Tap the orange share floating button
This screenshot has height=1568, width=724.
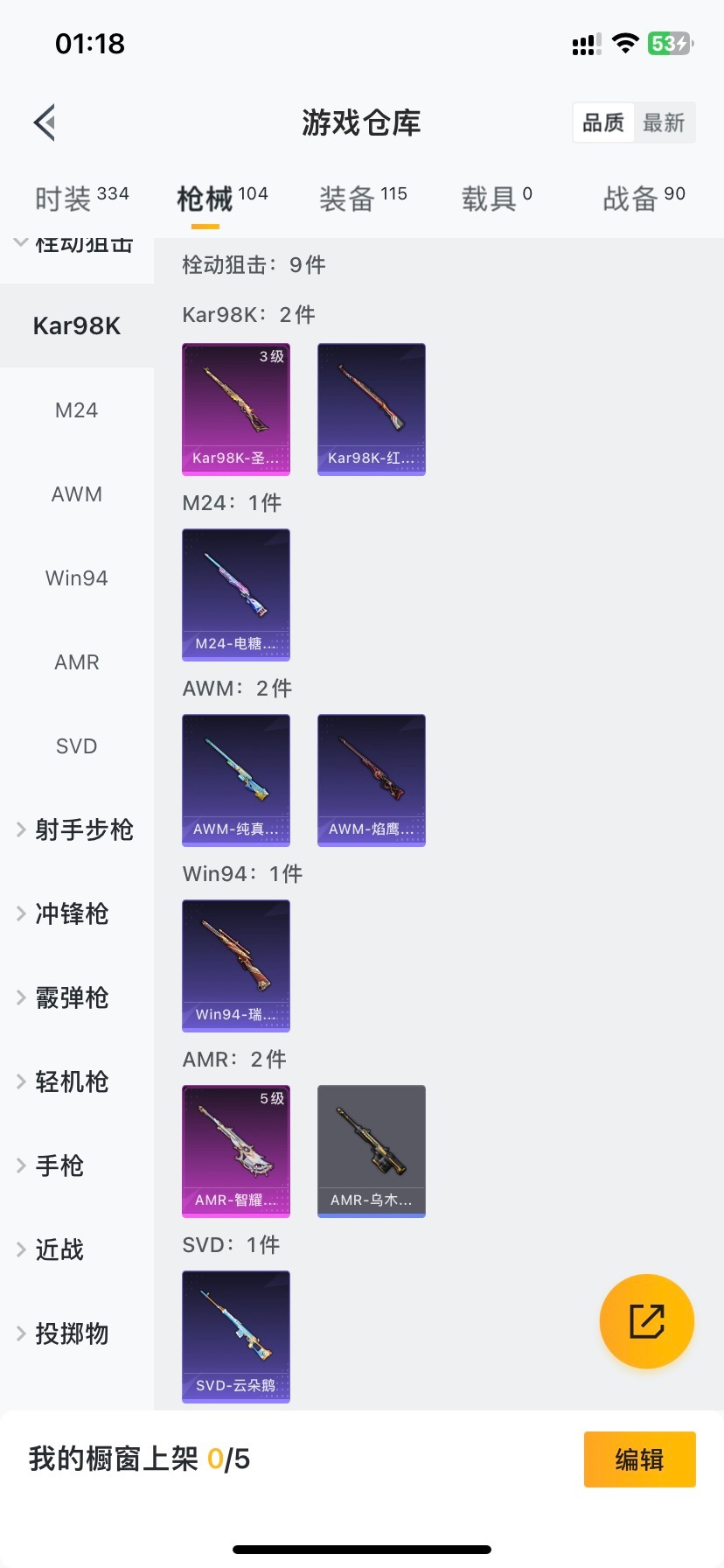tap(647, 1321)
